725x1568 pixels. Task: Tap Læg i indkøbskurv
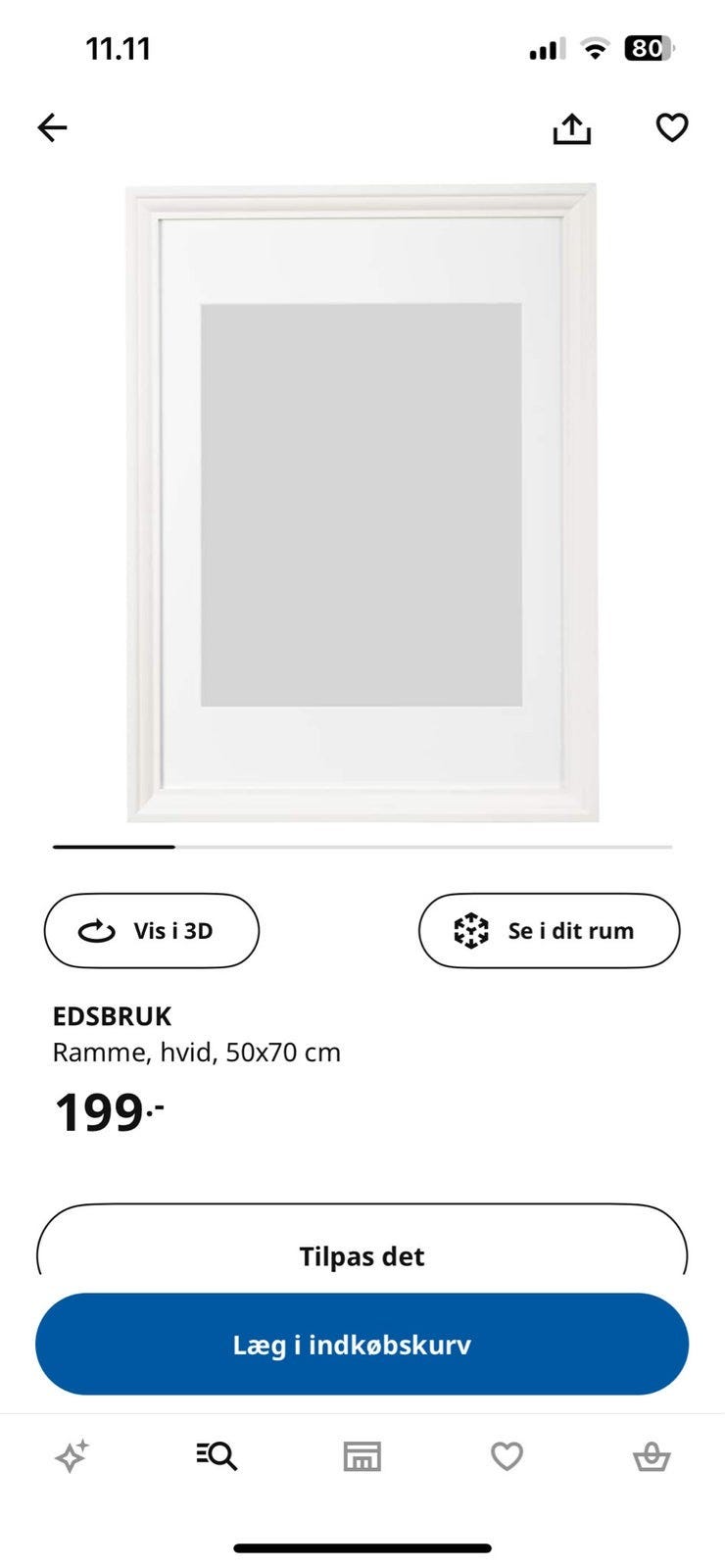coord(362,1345)
